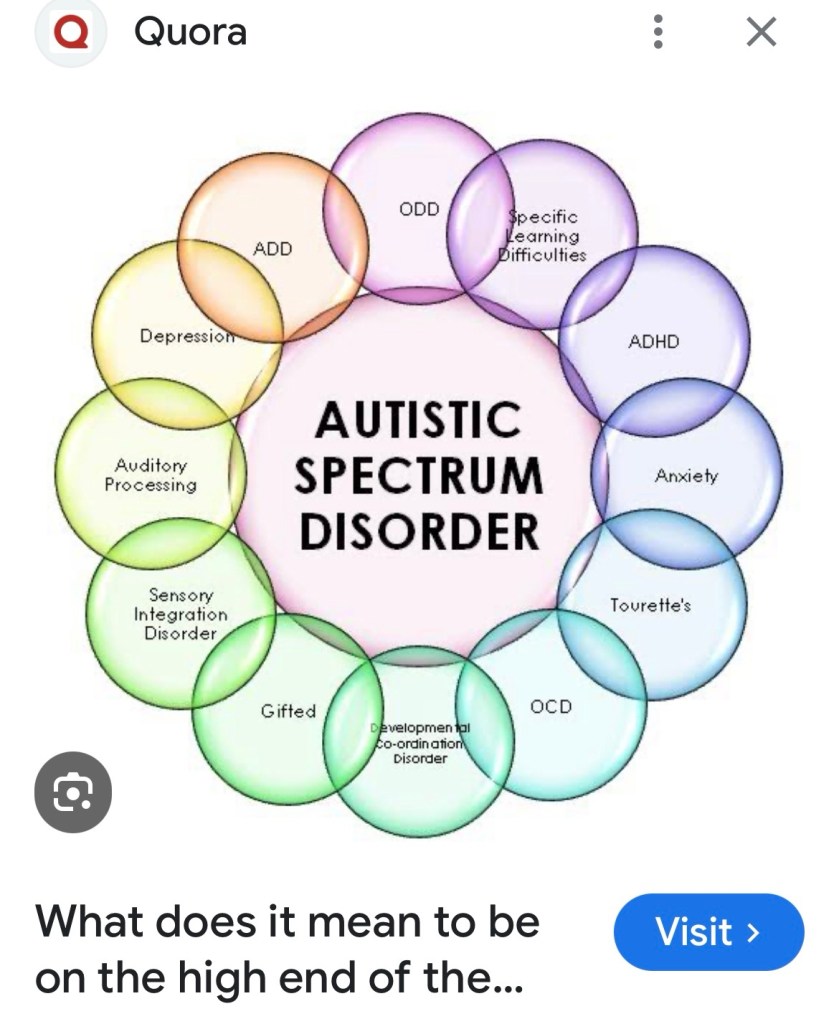Open the three-dot overflow menu
Viewport: 839px width, 1024px height.
657,33
